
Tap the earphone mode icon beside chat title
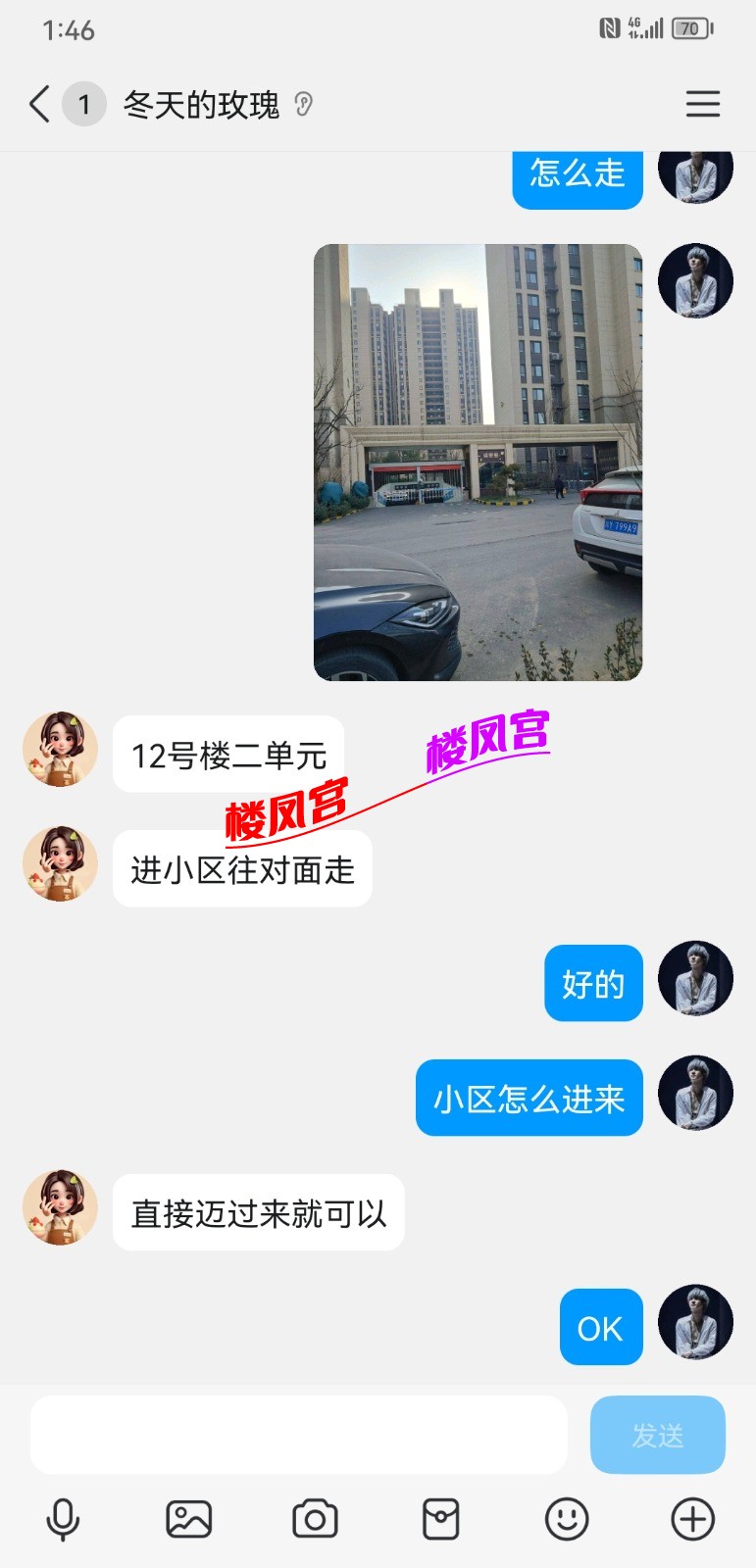pos(303,104)
